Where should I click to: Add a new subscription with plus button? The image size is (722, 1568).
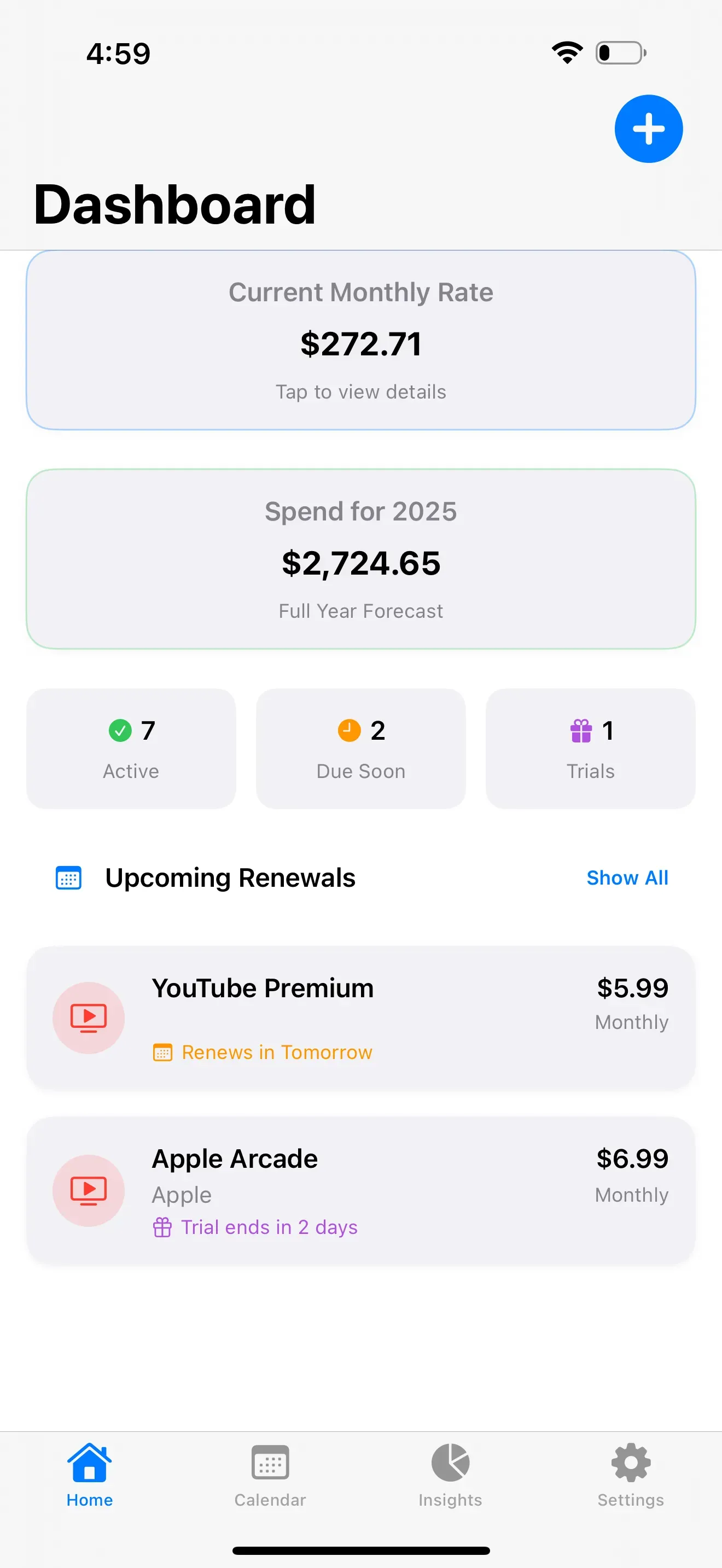(648, 129)
